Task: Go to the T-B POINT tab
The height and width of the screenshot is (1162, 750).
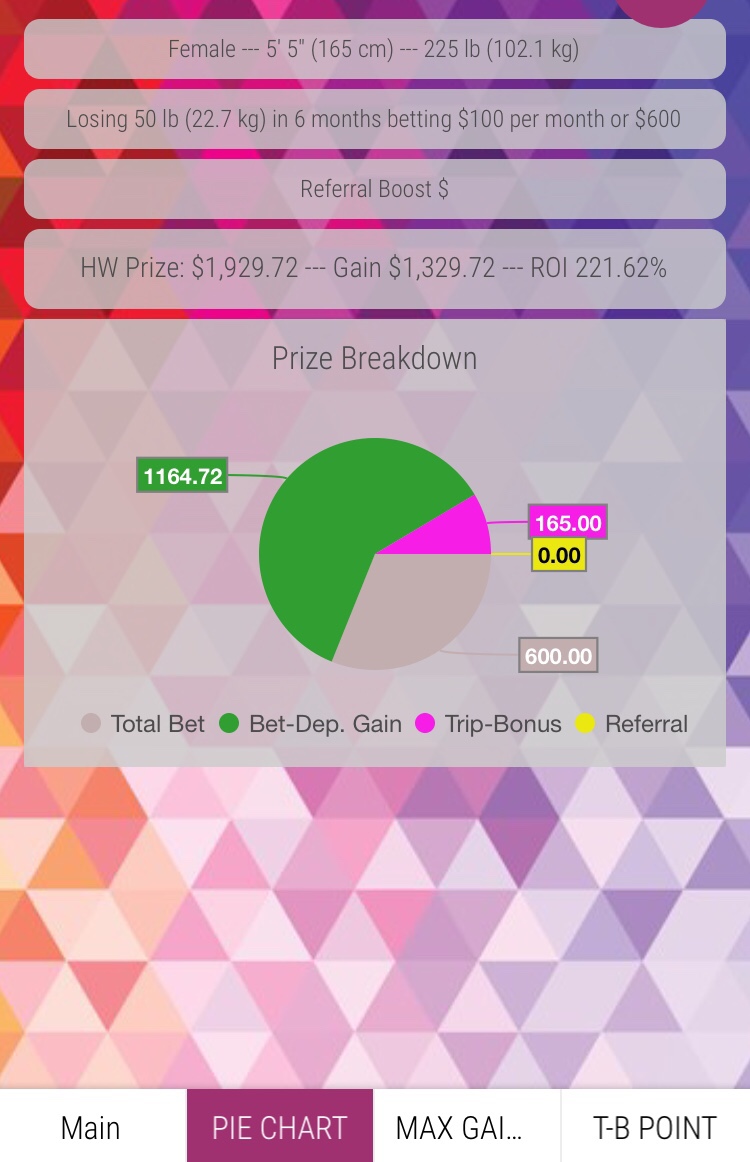Action: 655,1127
